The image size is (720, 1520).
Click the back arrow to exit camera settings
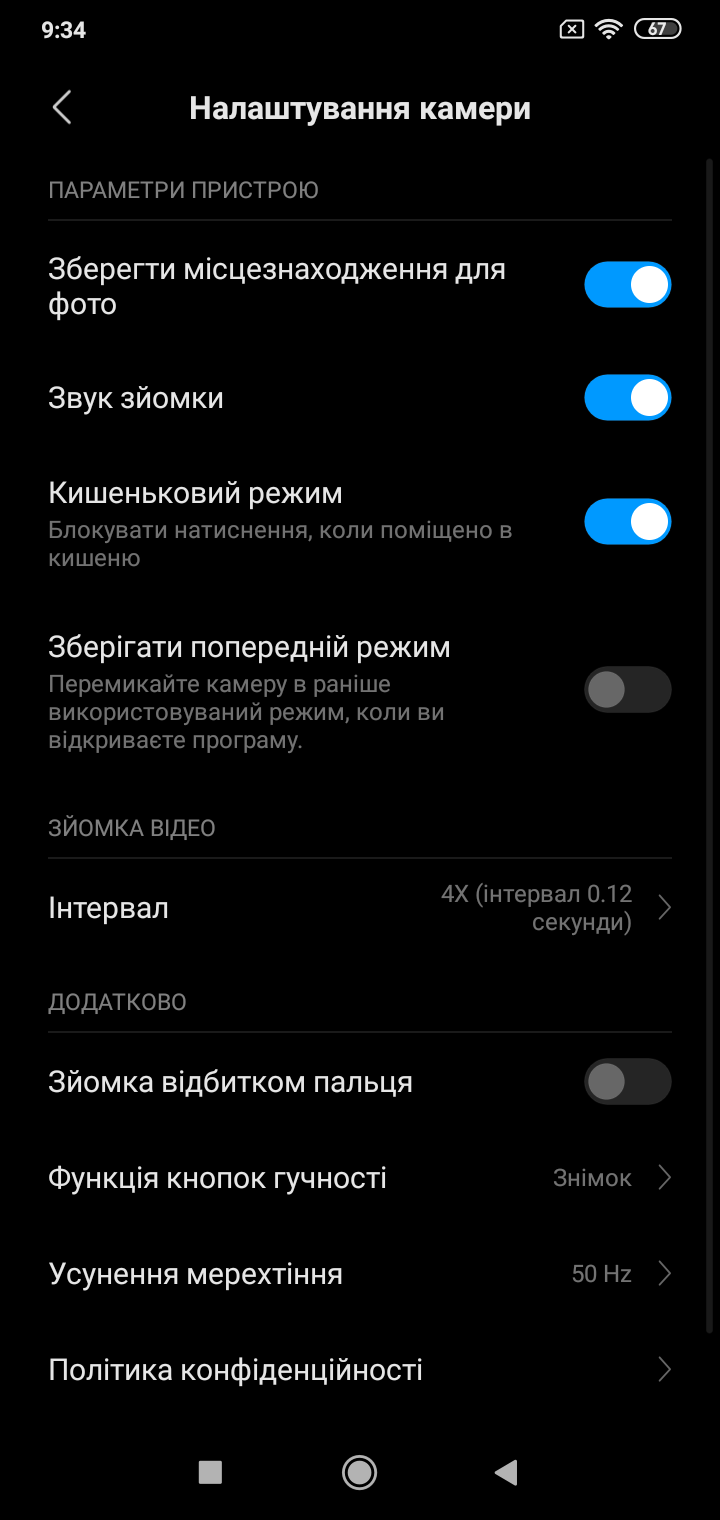pos(60,107)
